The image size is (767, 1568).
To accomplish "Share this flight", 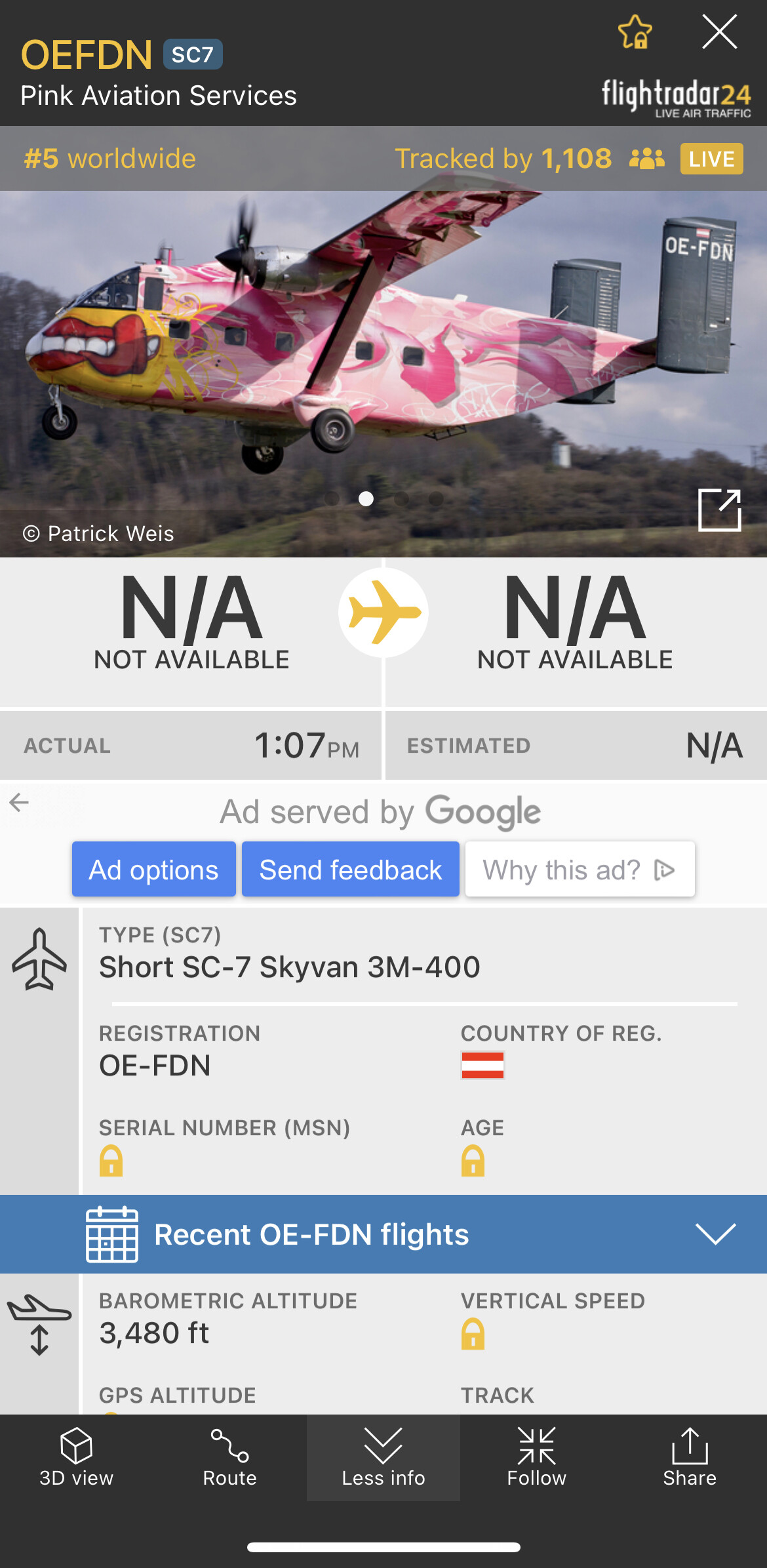I will (x=690, y=1457).
